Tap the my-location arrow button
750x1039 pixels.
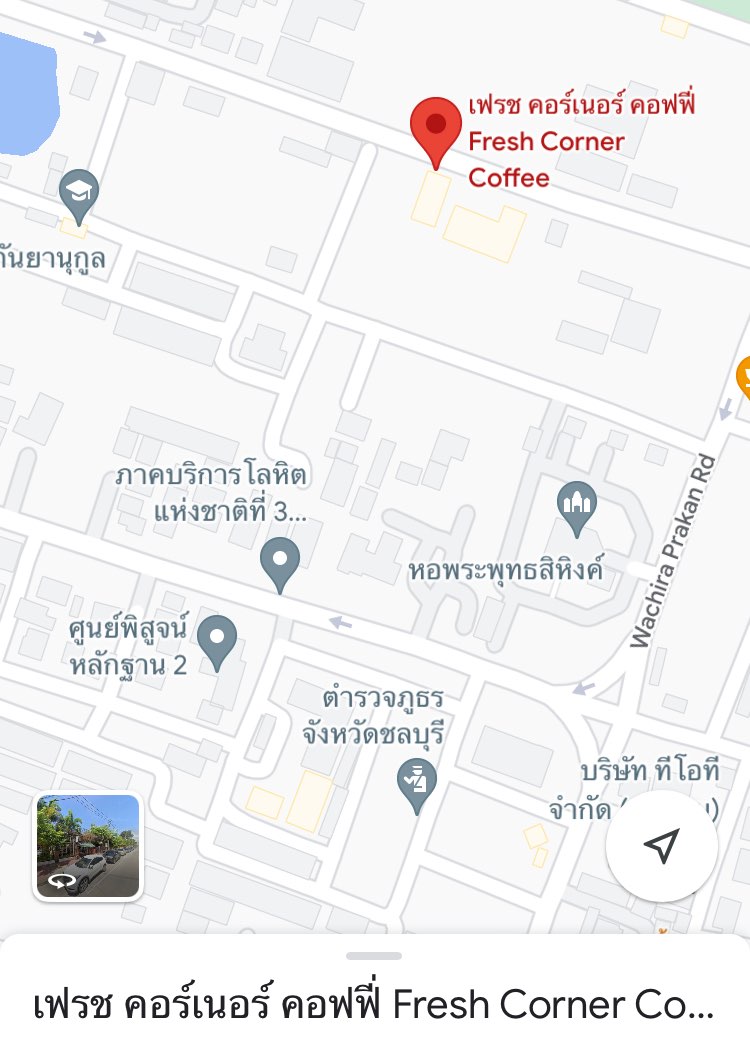[x=661, y=846]
